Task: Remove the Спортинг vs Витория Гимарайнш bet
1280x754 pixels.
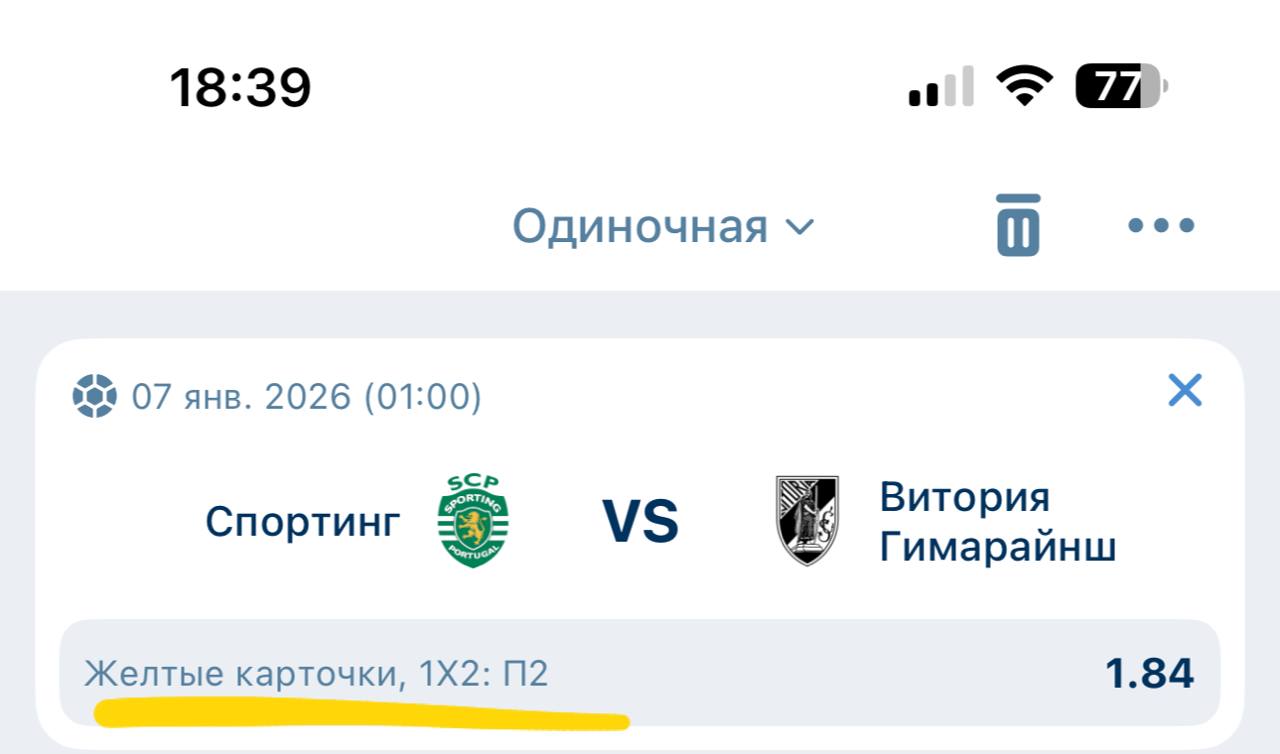Action: 1185,391
